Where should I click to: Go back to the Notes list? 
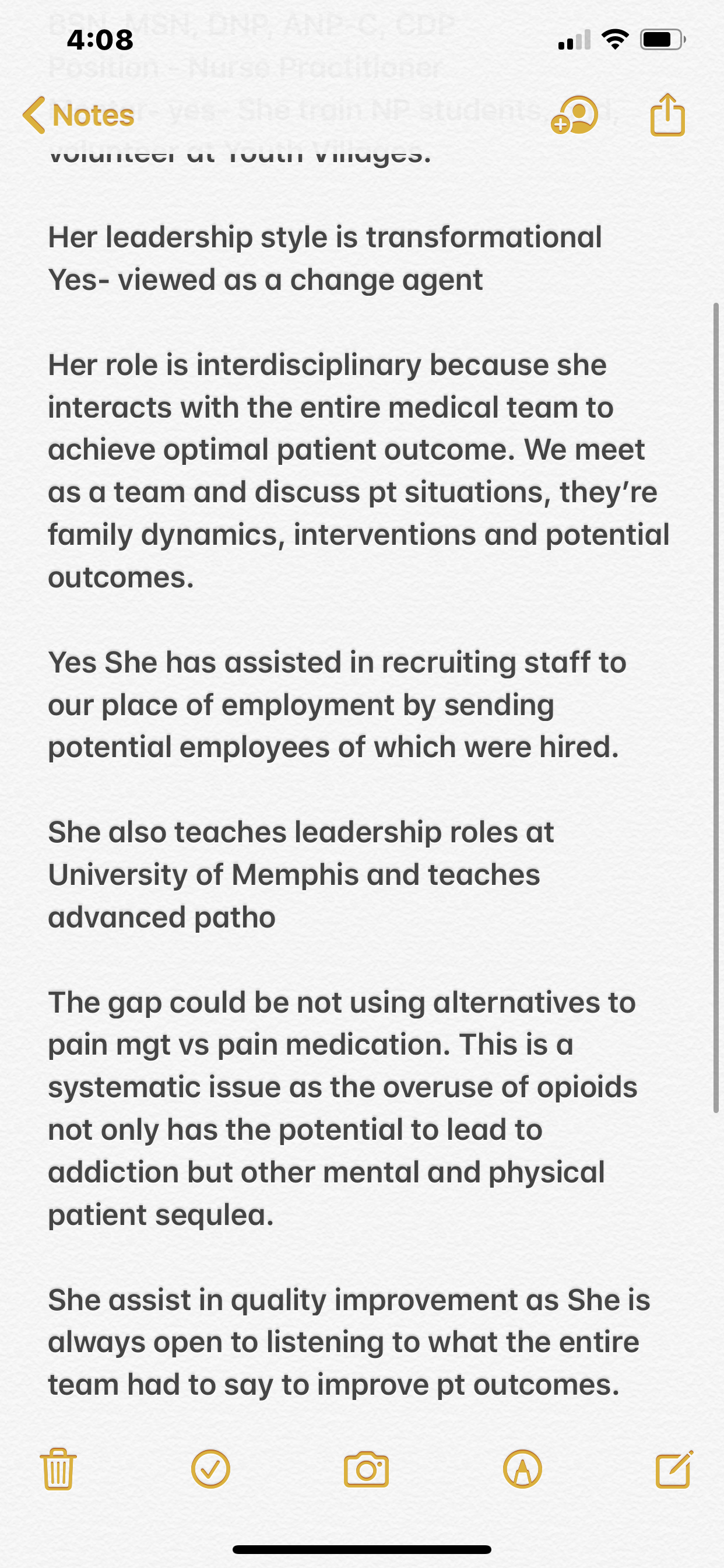pyautogui.click(x=79, y=115)
